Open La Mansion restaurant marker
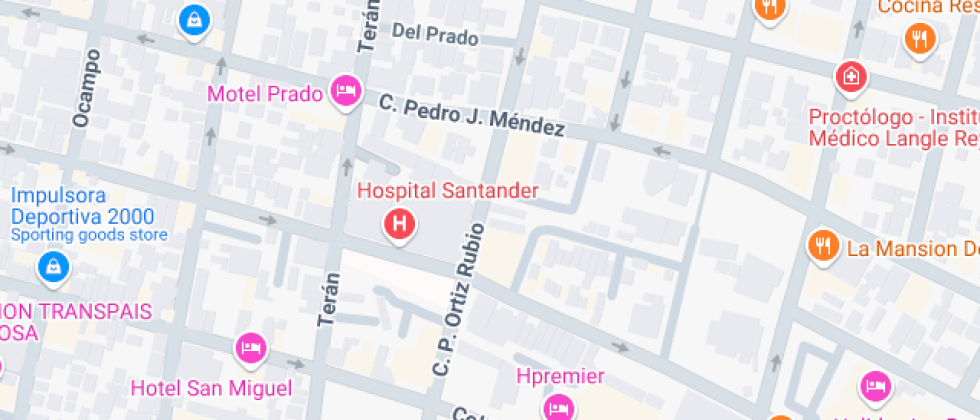Image resolution: width=980 pixels, height=420 pixels. pos(823,246)
